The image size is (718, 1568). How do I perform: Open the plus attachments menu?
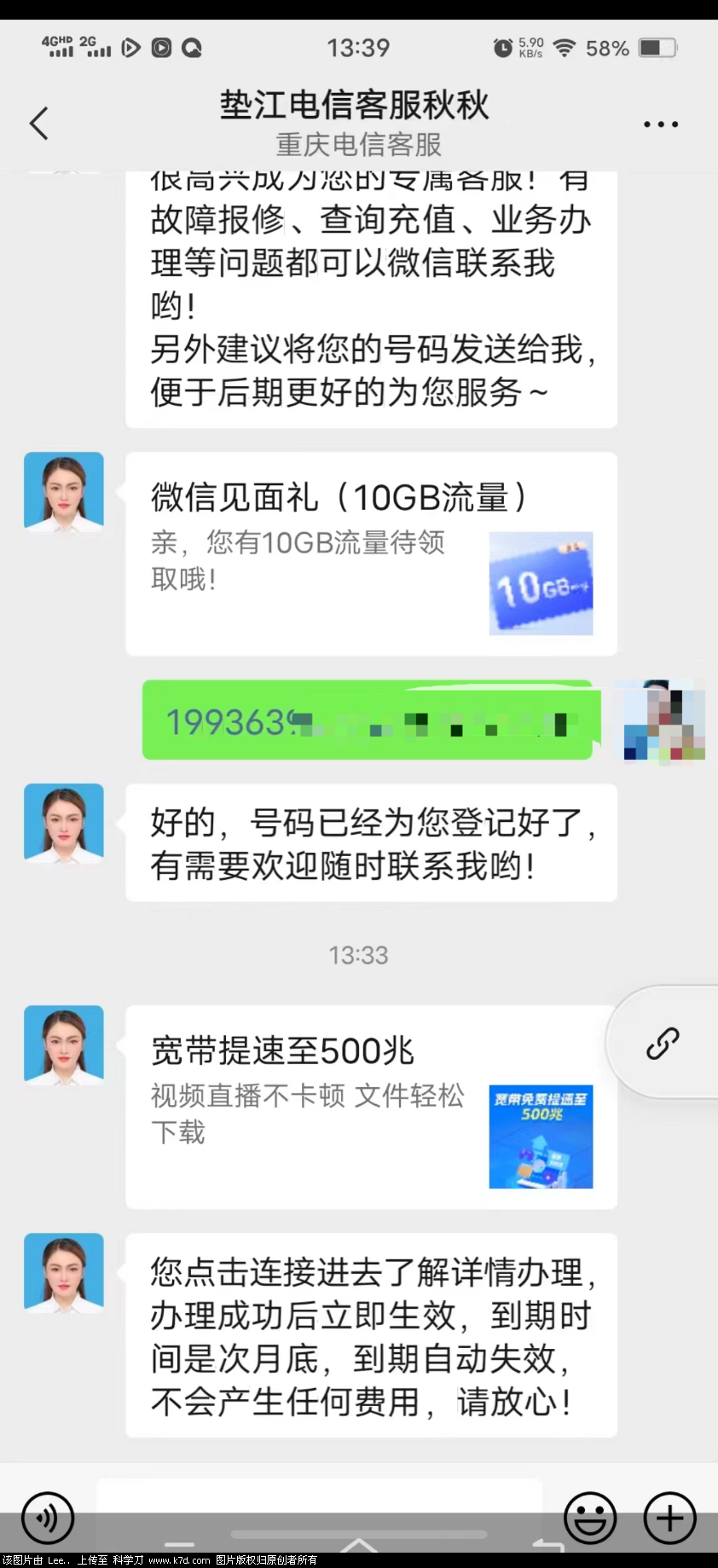coord(669,1517)
